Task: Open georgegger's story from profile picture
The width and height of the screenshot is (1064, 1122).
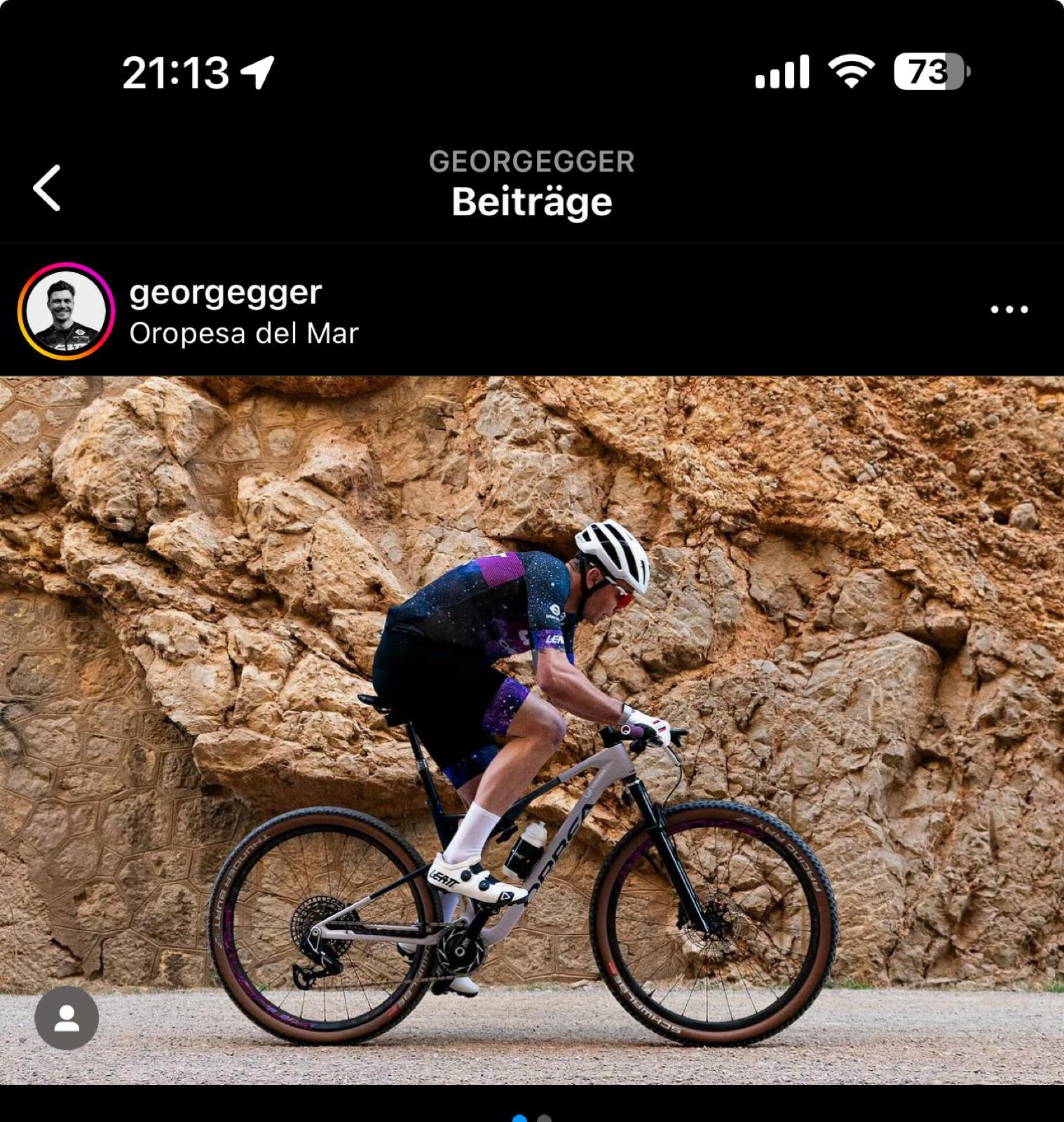Action: coord(66,311)
